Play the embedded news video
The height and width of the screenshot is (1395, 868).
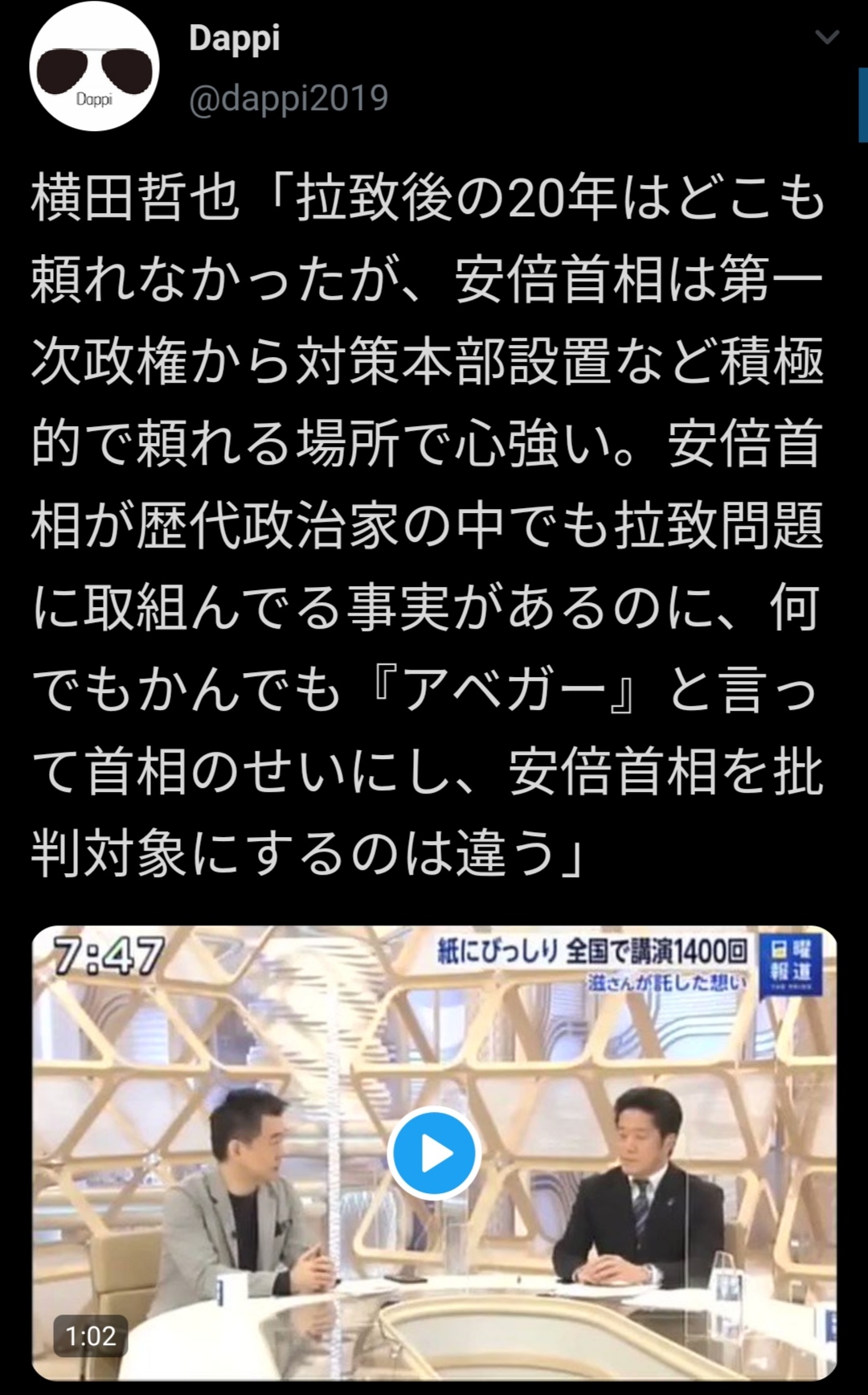point(434,1153)
